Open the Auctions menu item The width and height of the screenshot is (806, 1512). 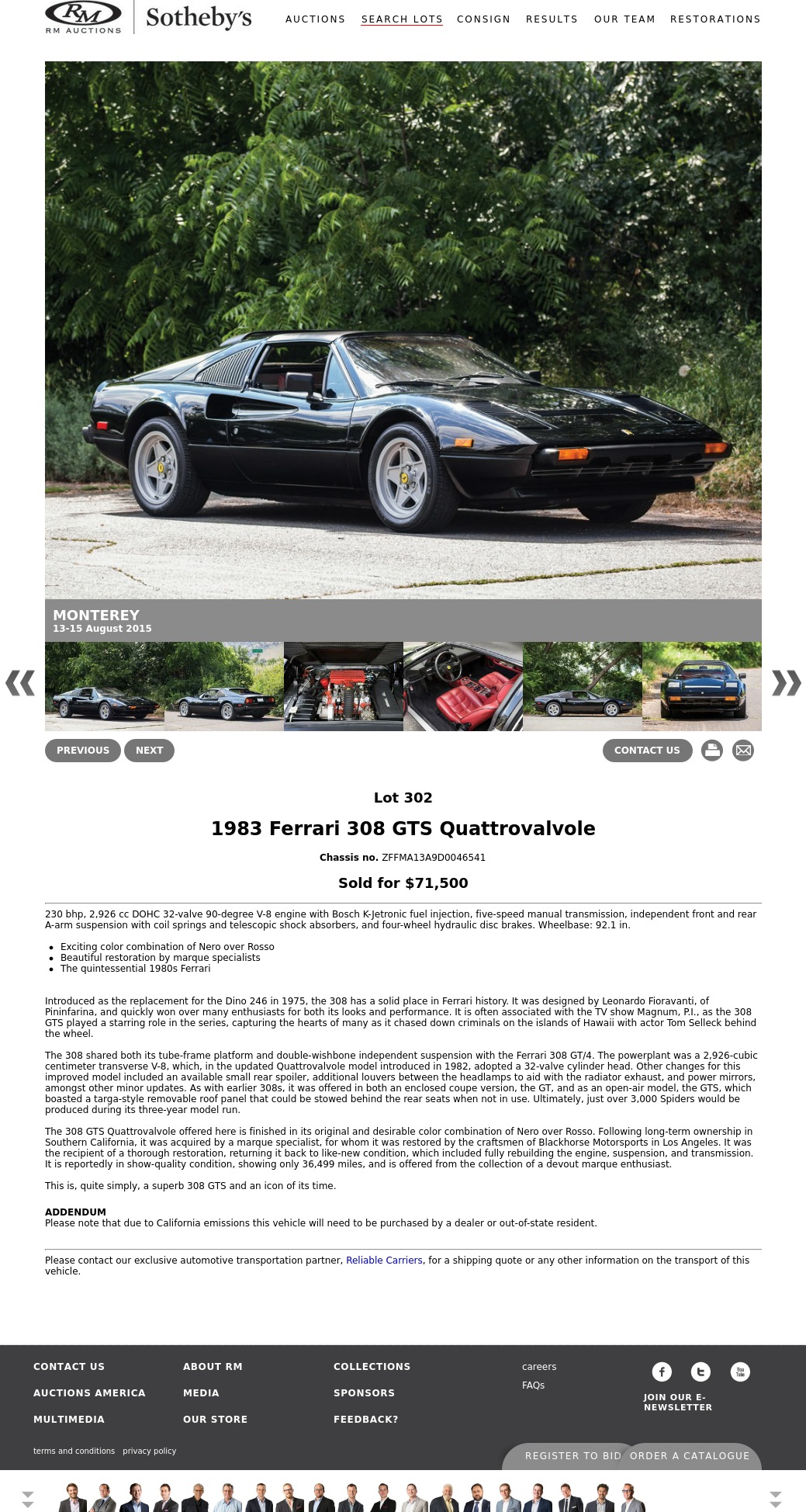[x=315, y=19]
